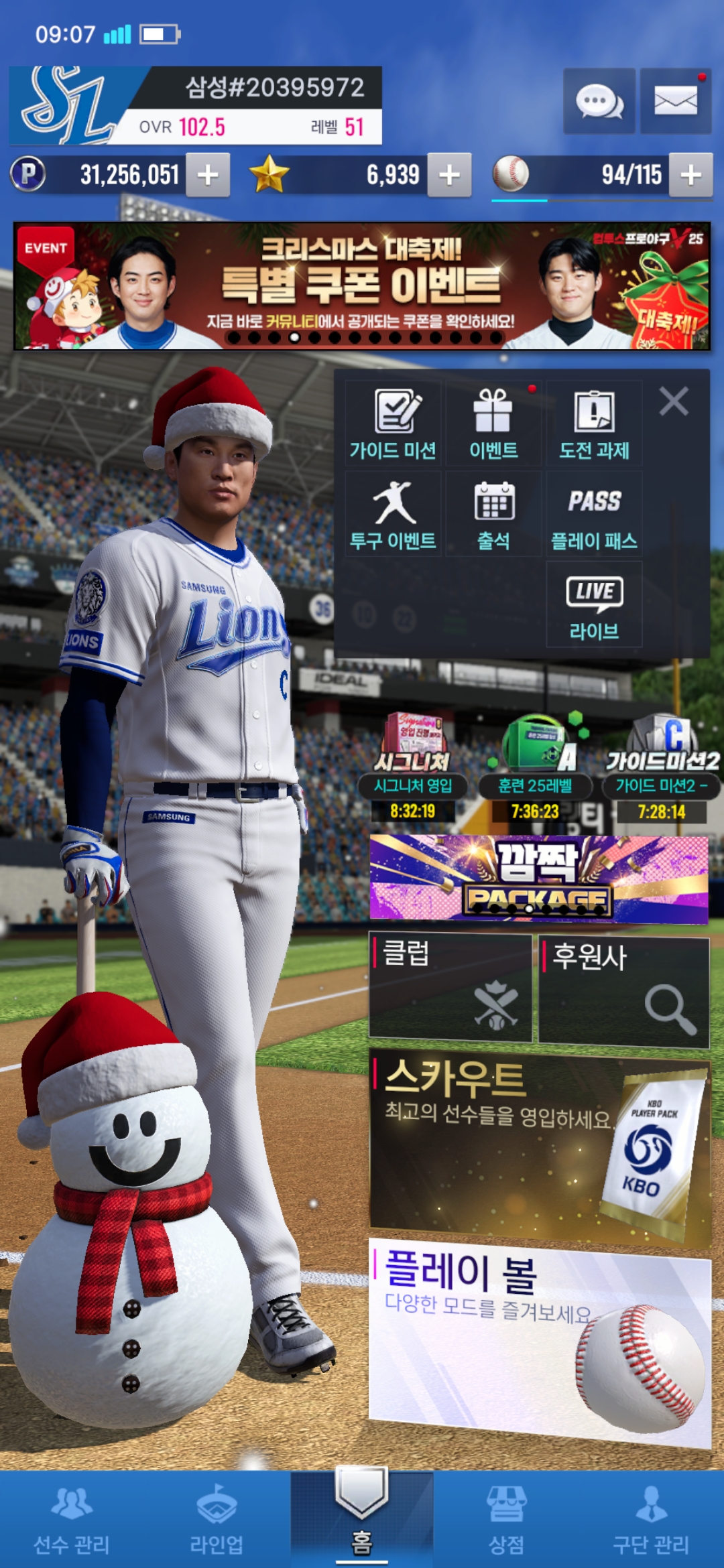This screenshot has height=1568, width=724.
Task: Open 도전 과제 challenges
Action: click(594, 424)
